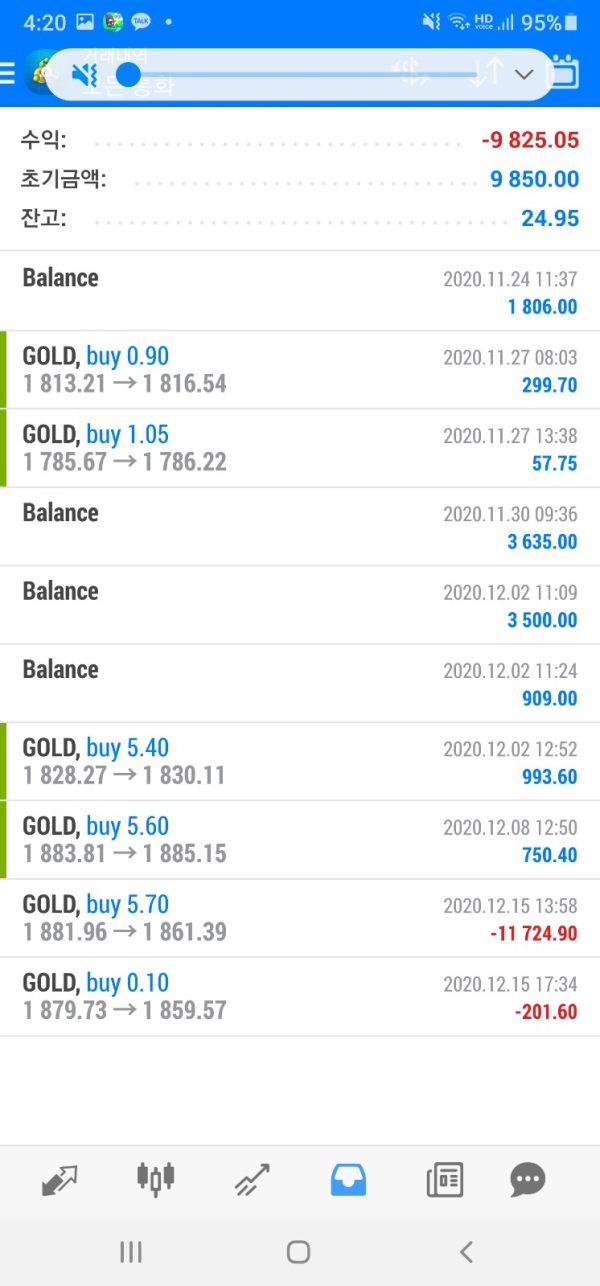View the GOLD buy 5.60 deal
600x1286 pixels.
point(300,840)
